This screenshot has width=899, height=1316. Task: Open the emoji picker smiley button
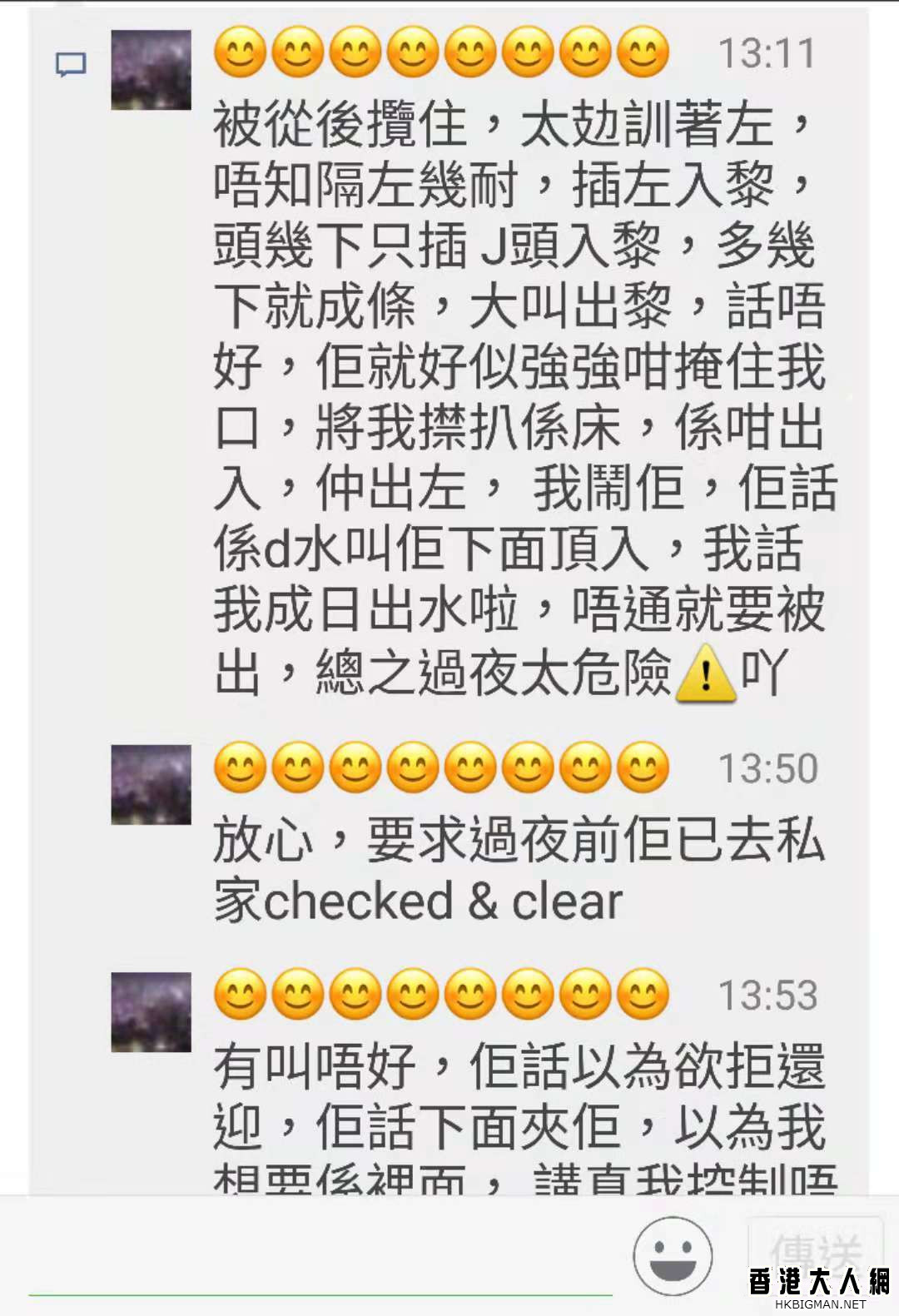672,1256
